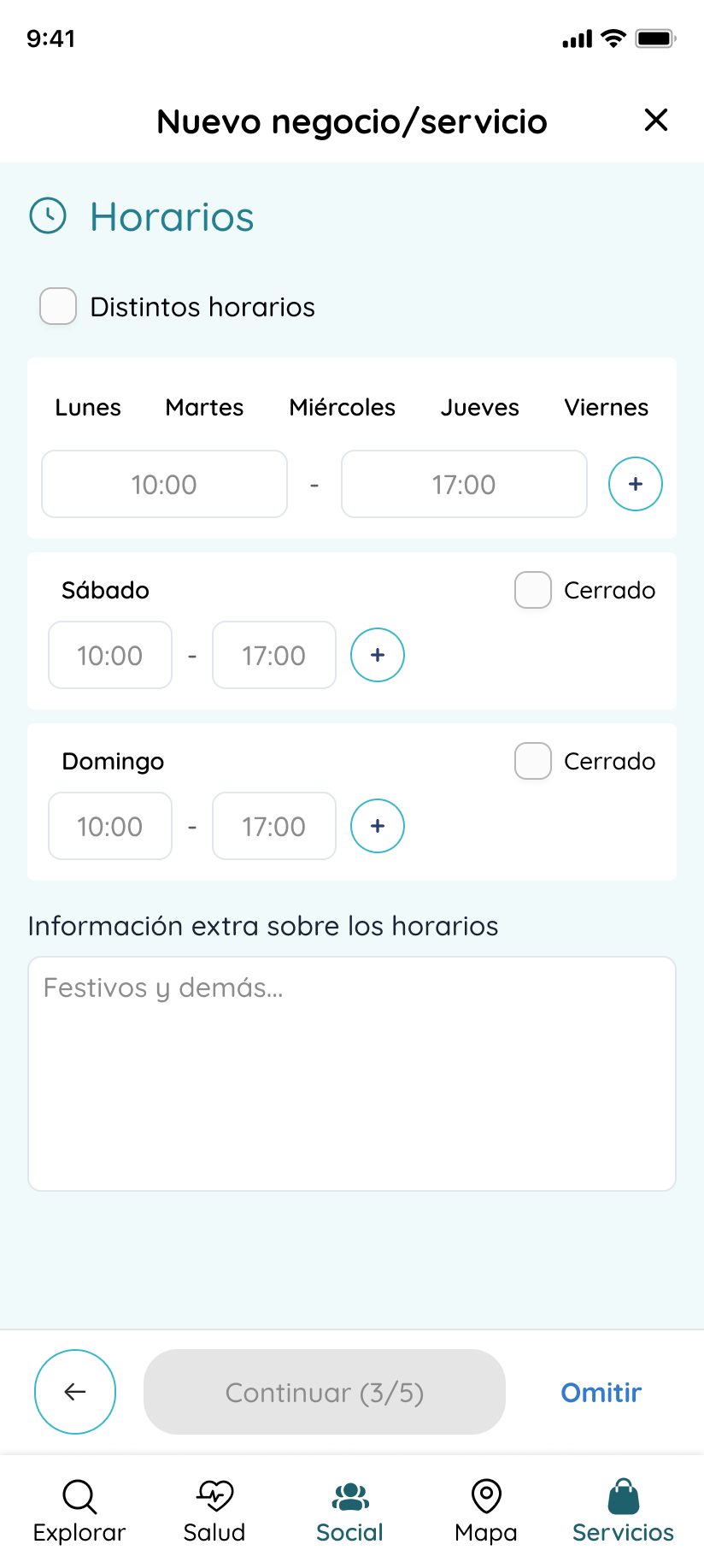The image size is (704, 1568).
Task: Add another weekday time slot
Action: (x=636, y=484)
